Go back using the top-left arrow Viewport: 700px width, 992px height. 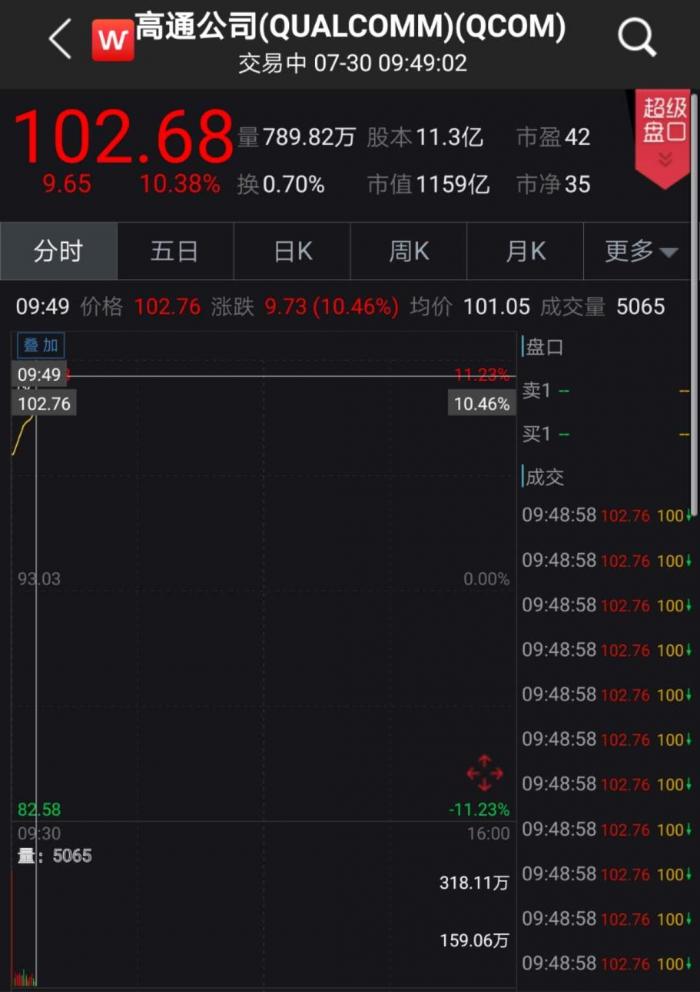(60, 40)
